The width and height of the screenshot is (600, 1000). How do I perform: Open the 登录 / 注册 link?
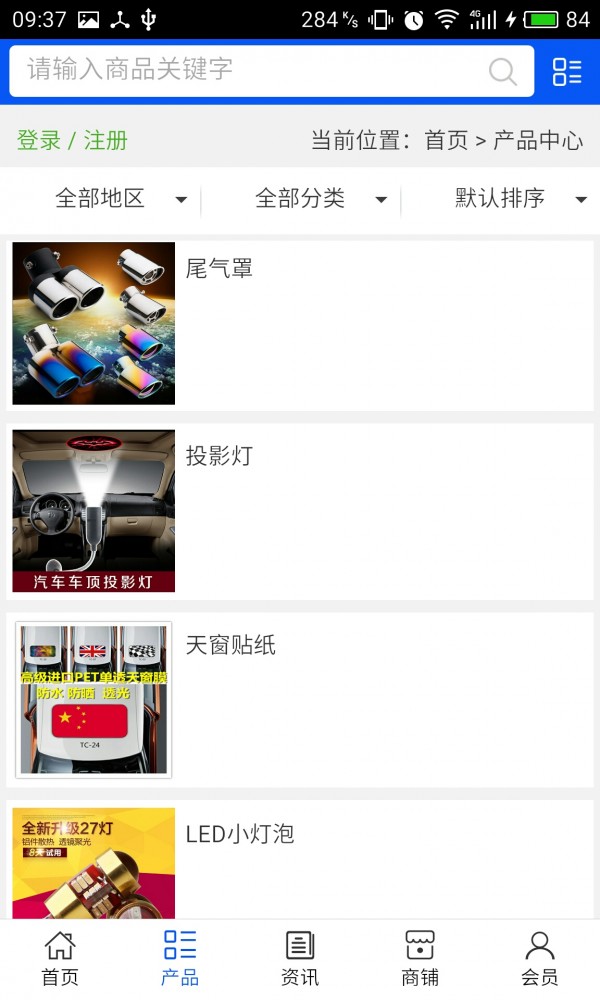(72, 140)
